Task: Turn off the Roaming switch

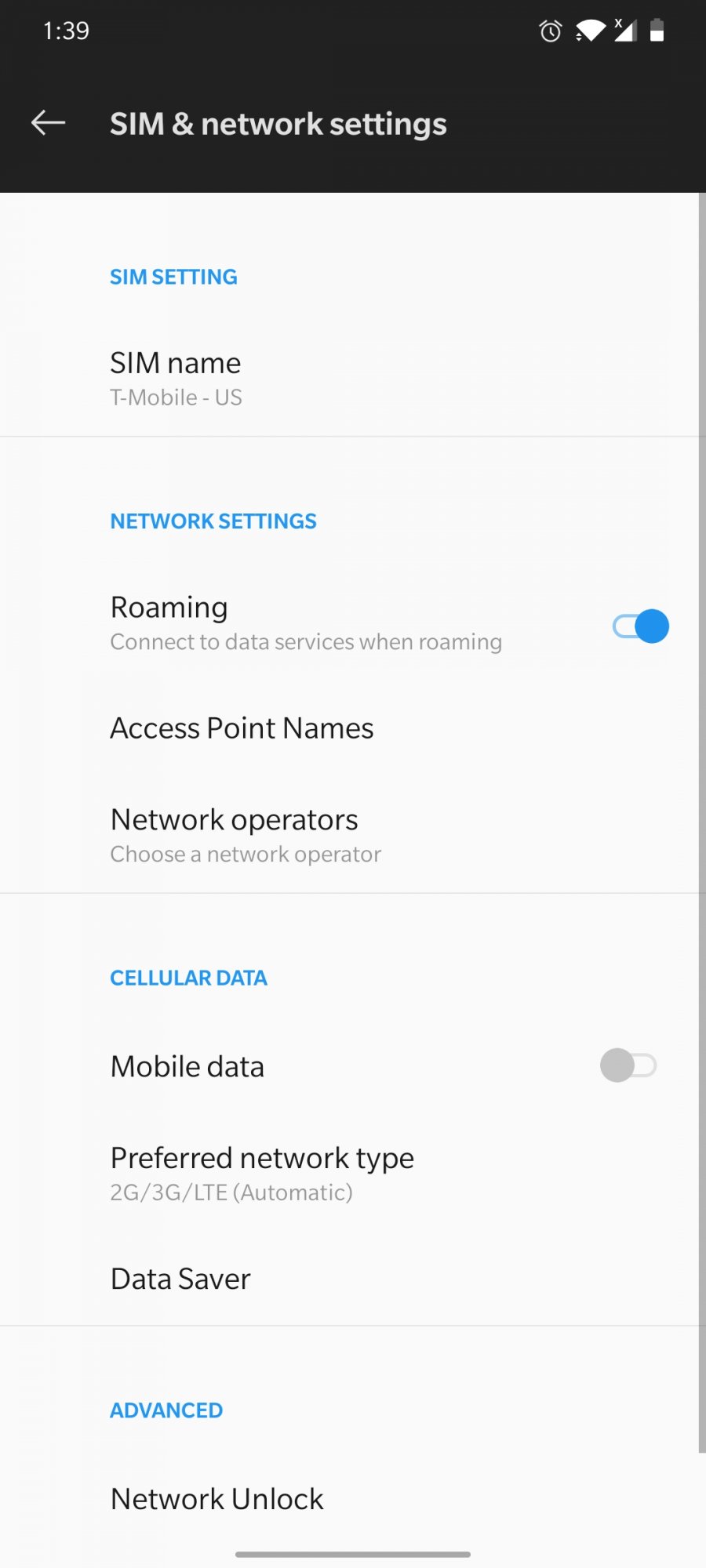Action: tap(640, 626)
